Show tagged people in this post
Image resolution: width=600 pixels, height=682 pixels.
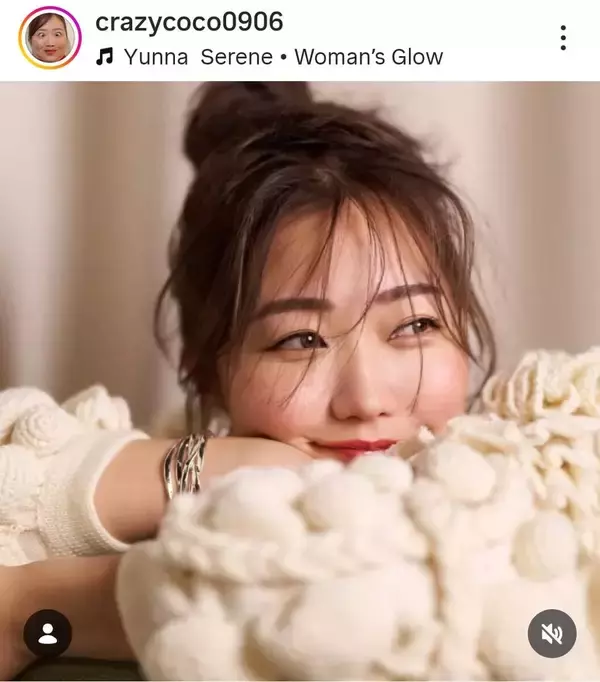(x=47, y=633)
